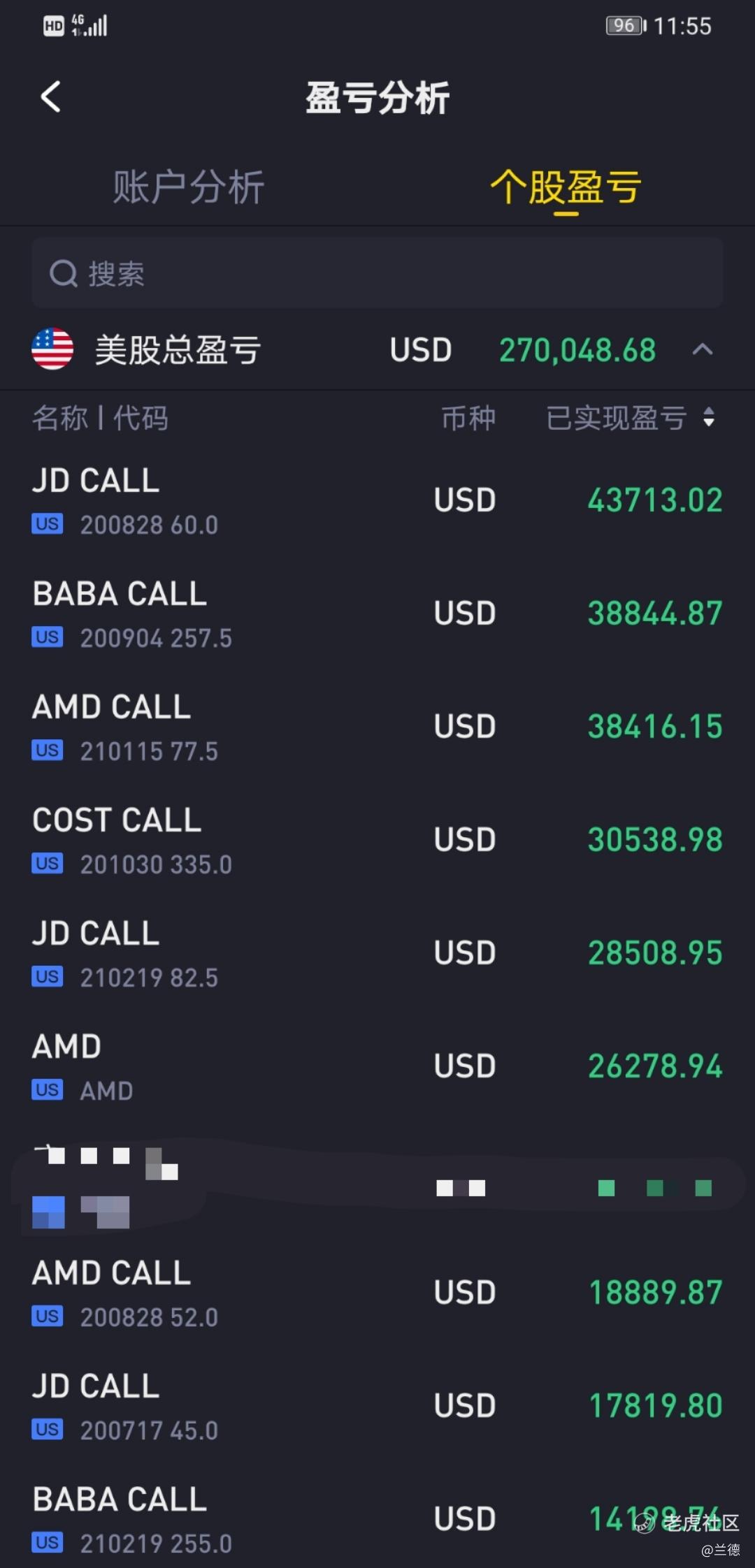Open COST CALL 201030 335.0 row
The width and height of the screenshot is (755, 1568).
pos(377,841)
